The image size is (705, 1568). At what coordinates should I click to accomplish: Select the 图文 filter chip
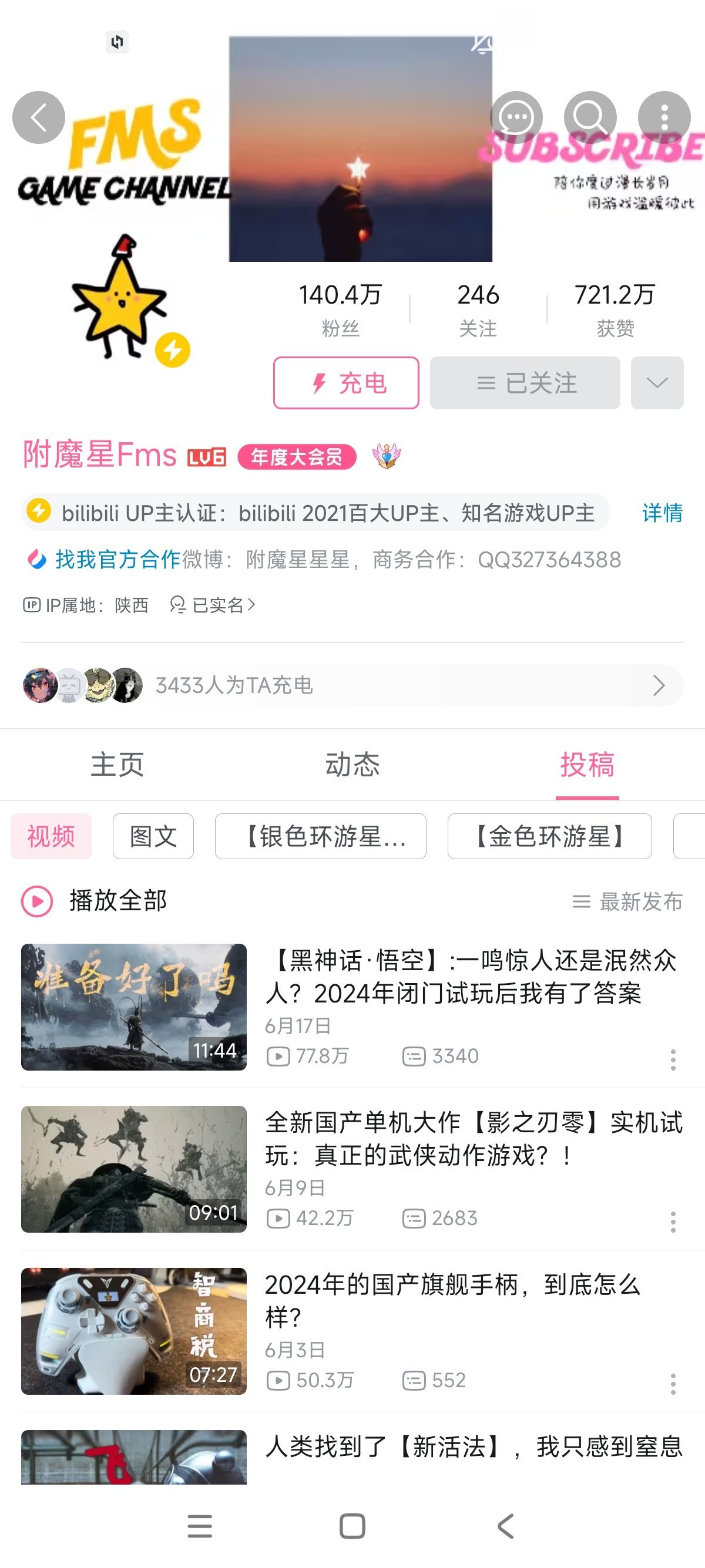(153, 836)
